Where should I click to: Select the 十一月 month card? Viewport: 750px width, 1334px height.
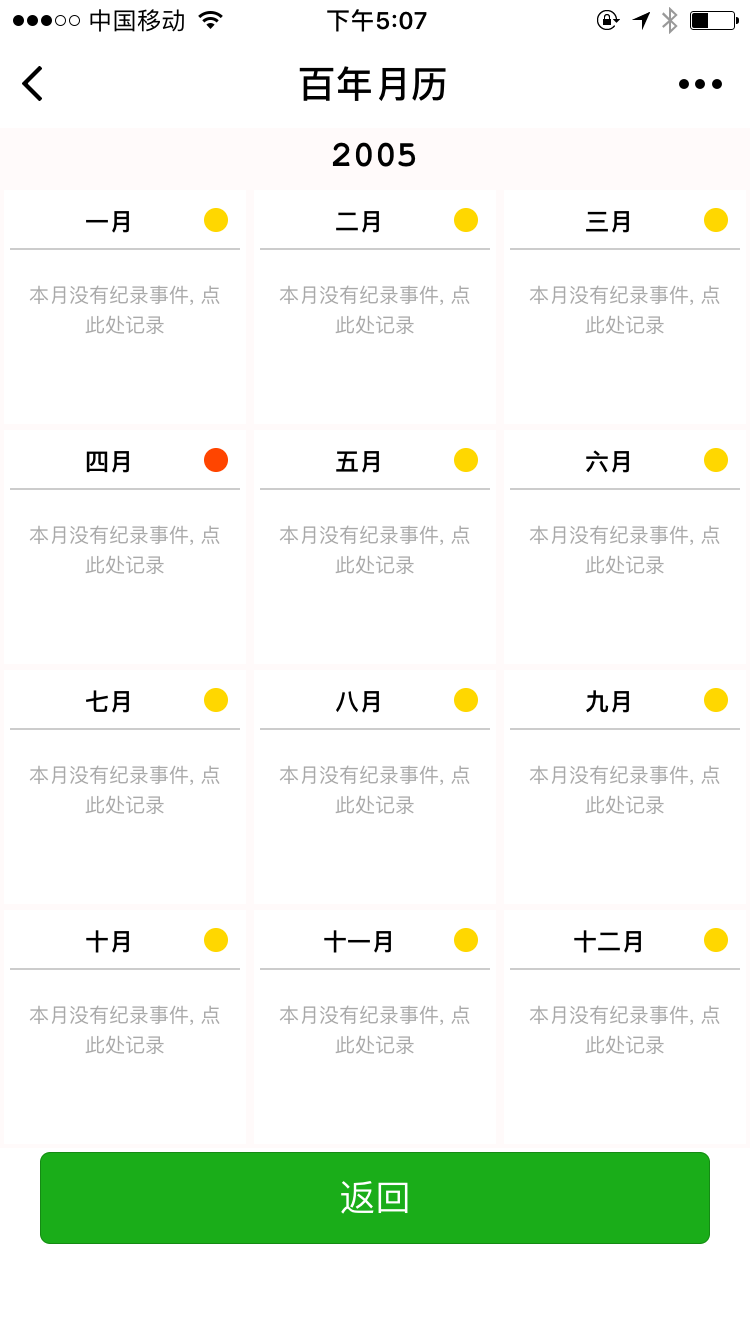[375, 1028]
